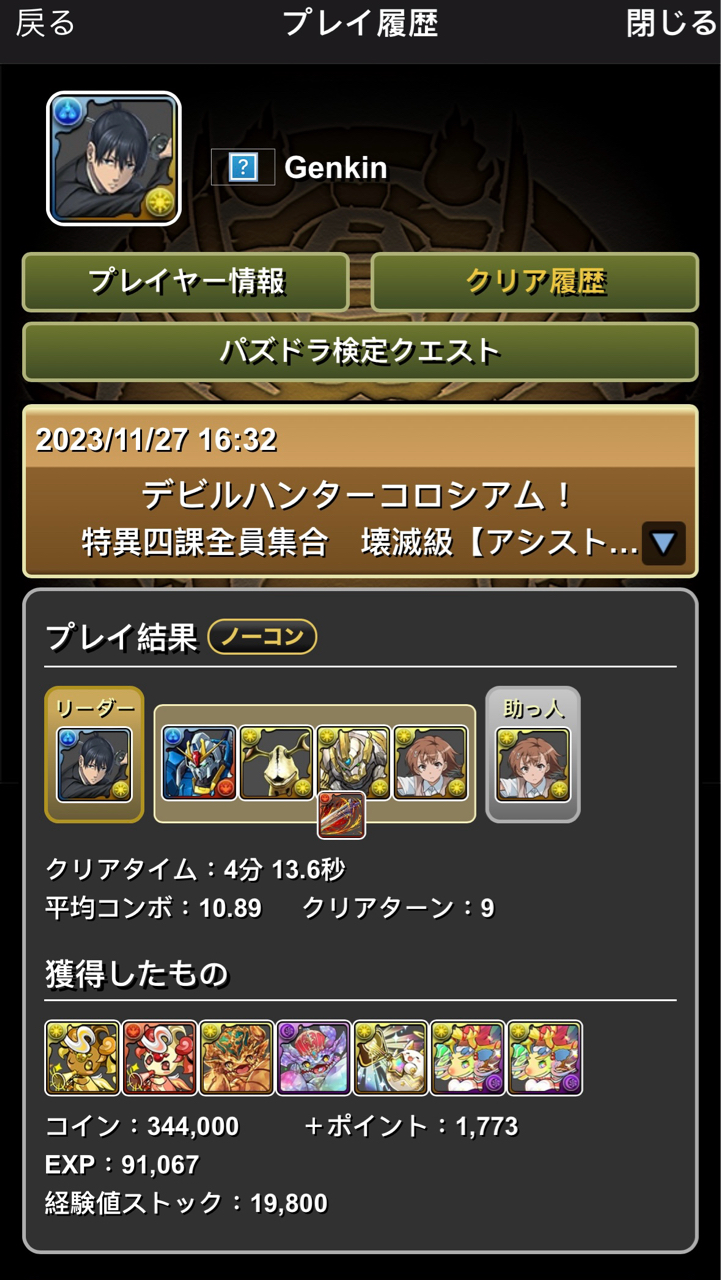Close the play history with 閉じる
This screenshot has width=721, height=1280.
click(672, 24)
